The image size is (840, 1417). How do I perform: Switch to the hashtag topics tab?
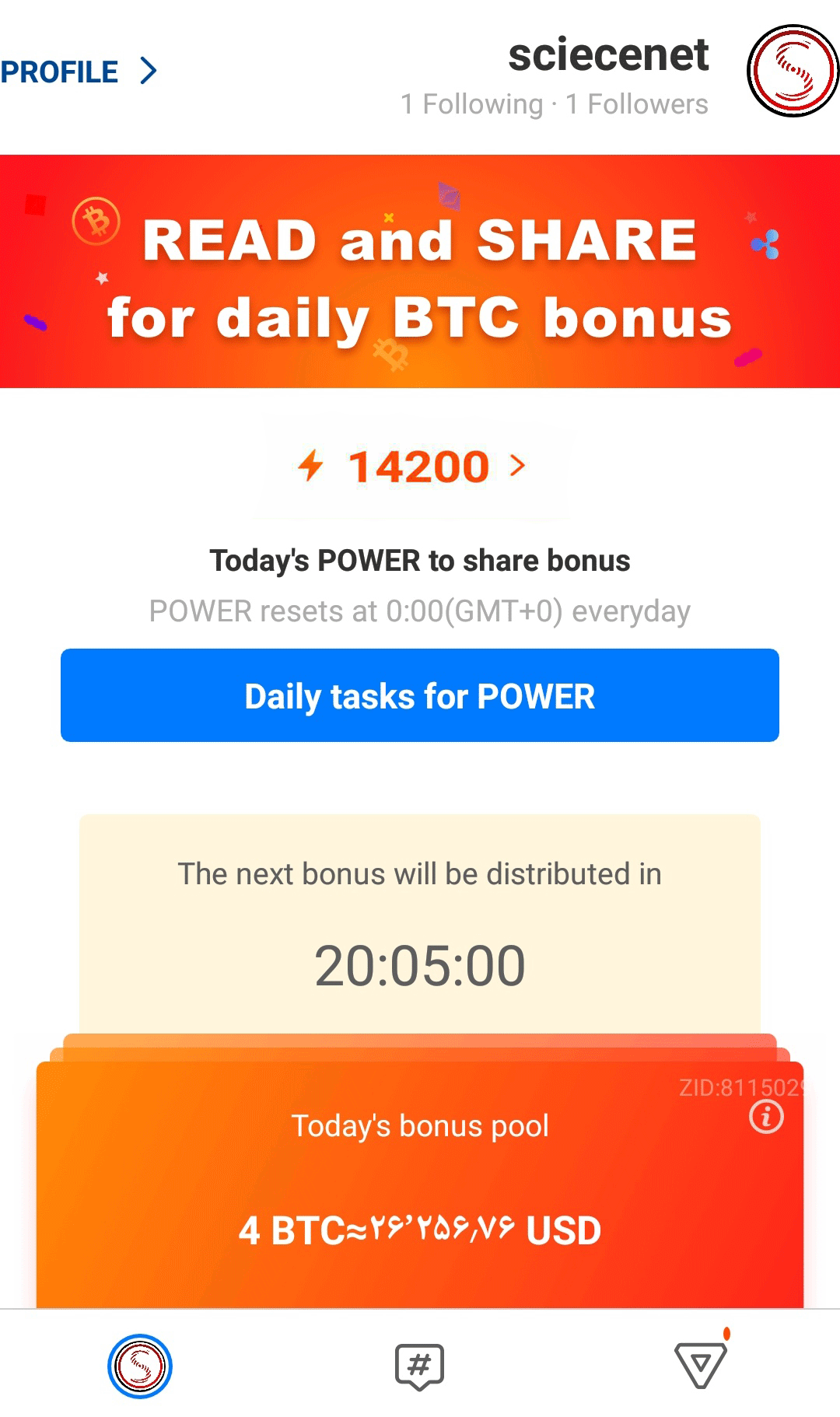click(419, 1366)
